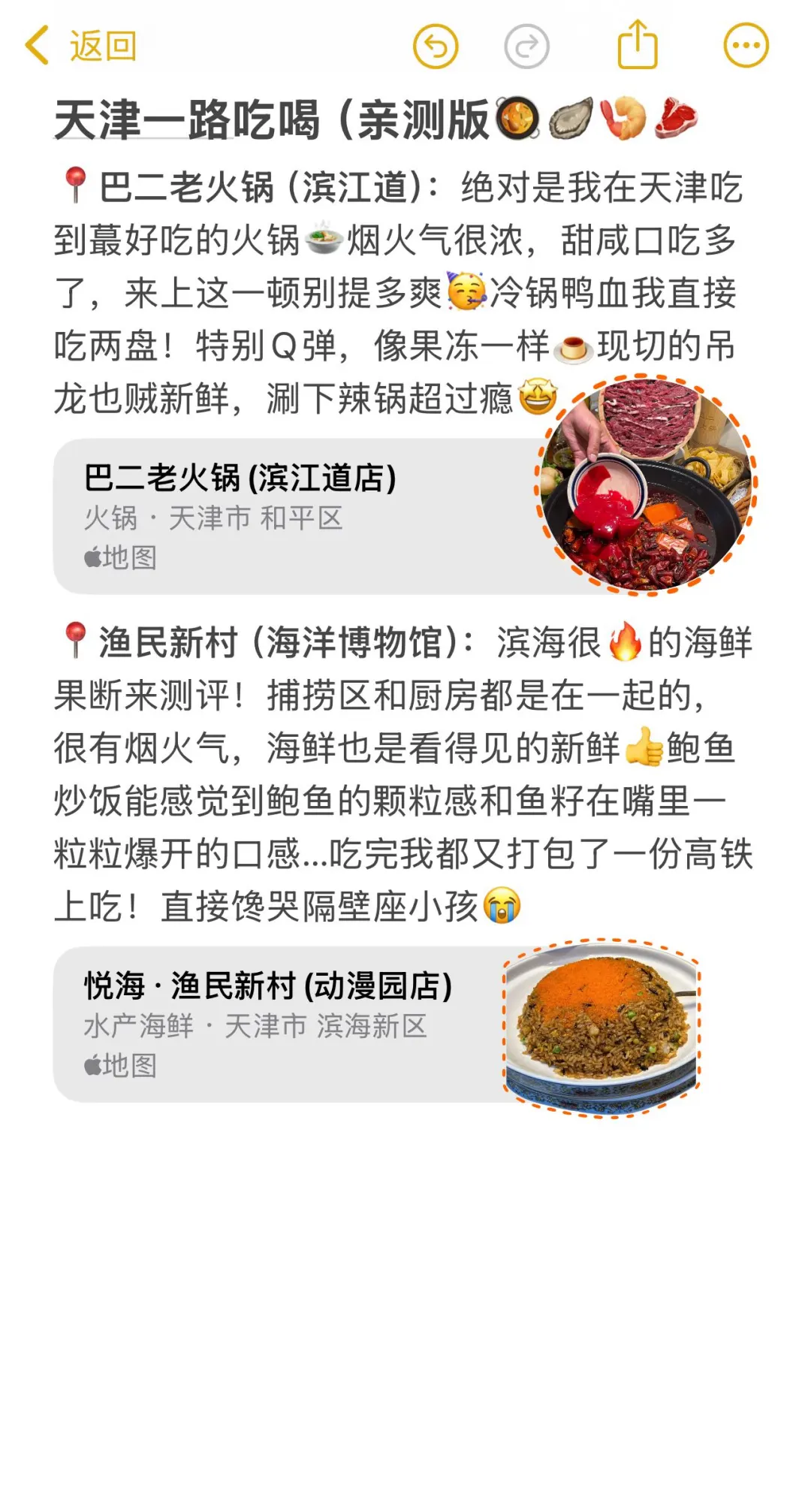Open the more options menu

[746, 46]
